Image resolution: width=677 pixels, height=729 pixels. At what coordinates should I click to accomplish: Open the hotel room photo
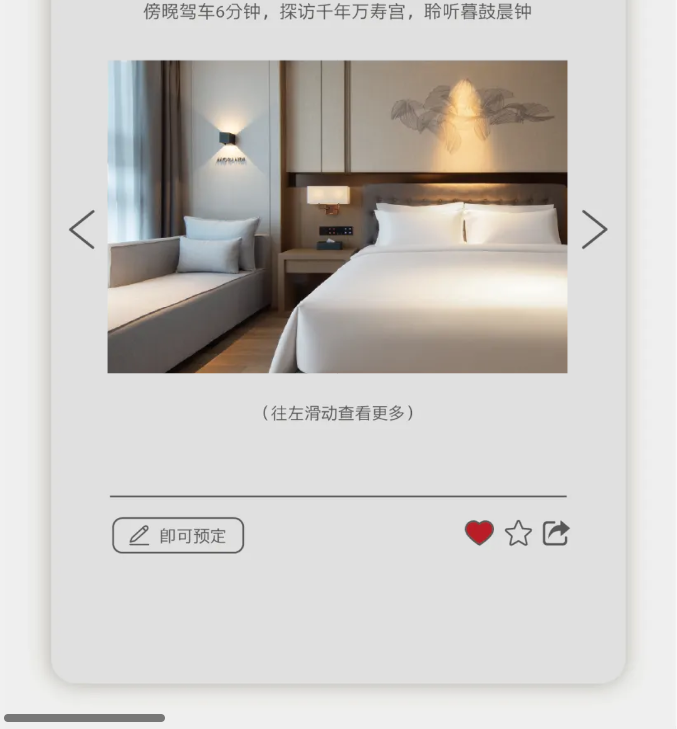coord(337,216)
